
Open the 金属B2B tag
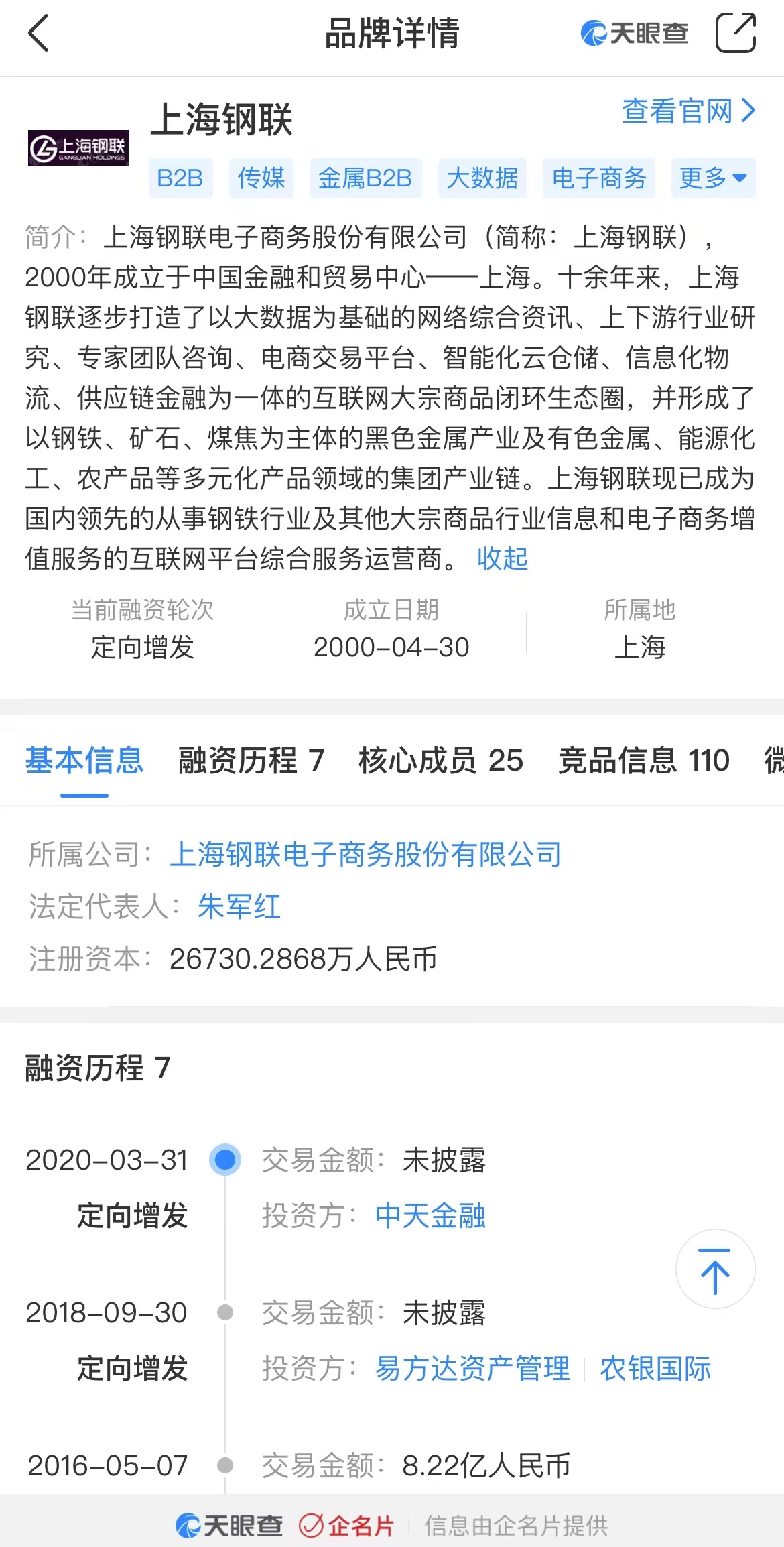click(x=365, y=178)
